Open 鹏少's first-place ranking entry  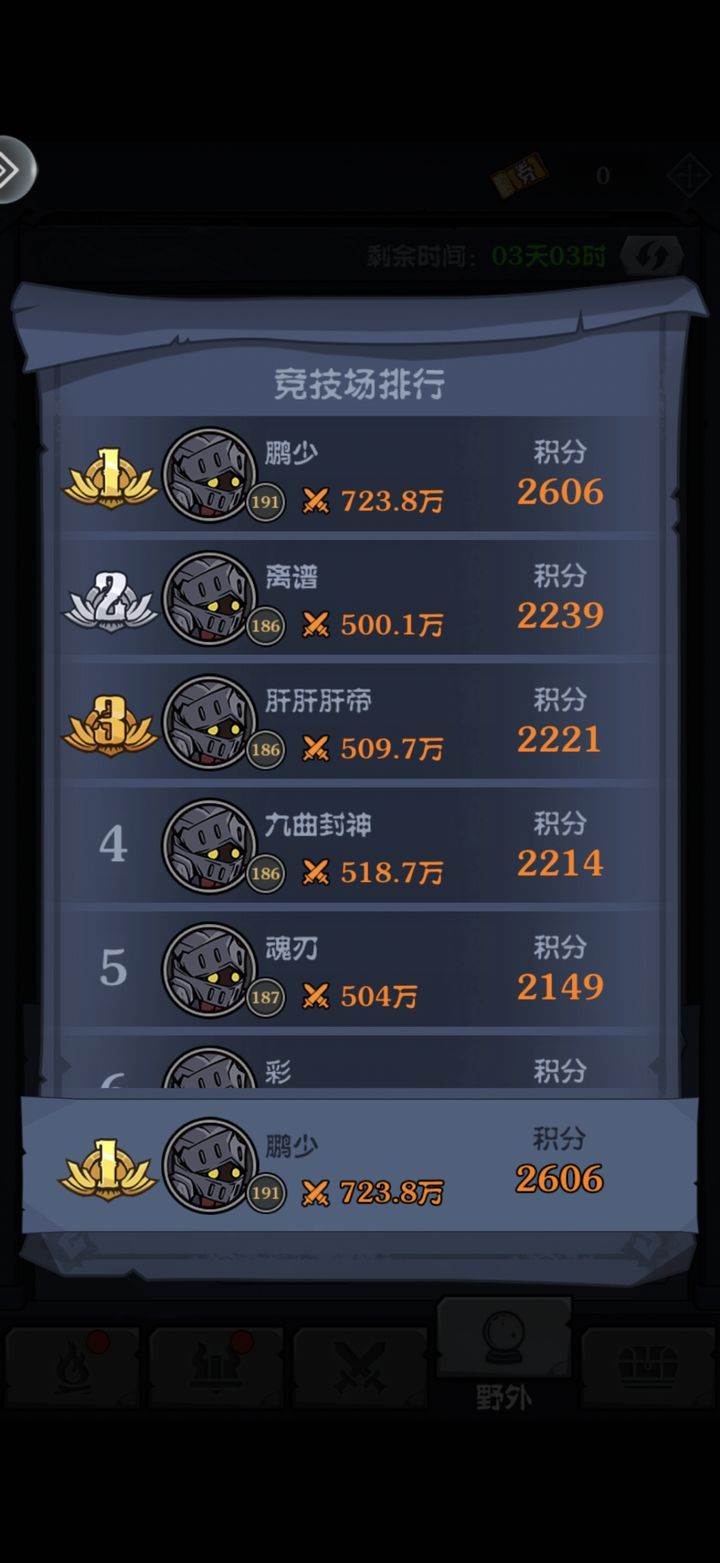point(360,474)
